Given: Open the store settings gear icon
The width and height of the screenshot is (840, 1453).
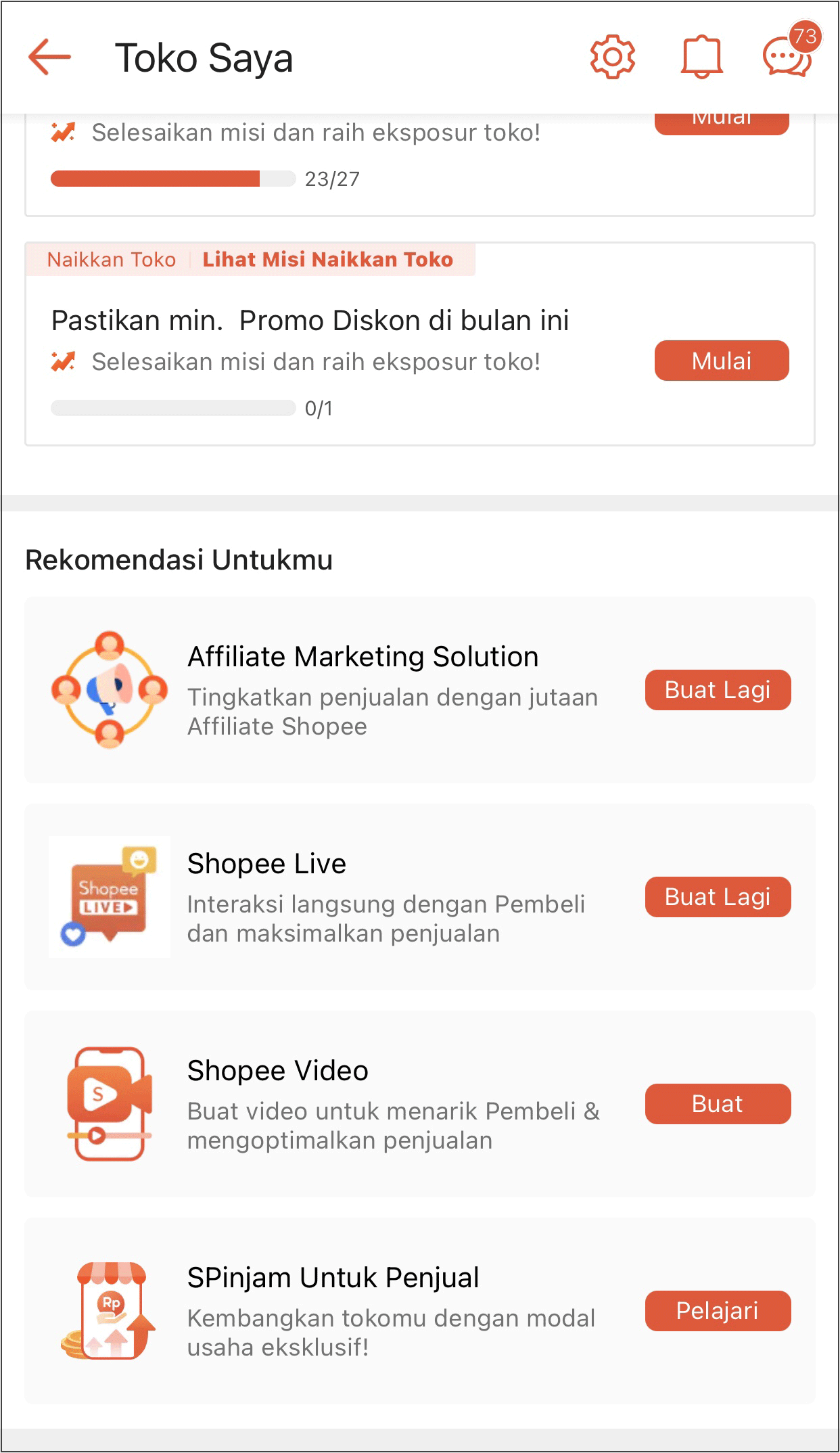Looking at the screenshot, I should pos(612,59).
